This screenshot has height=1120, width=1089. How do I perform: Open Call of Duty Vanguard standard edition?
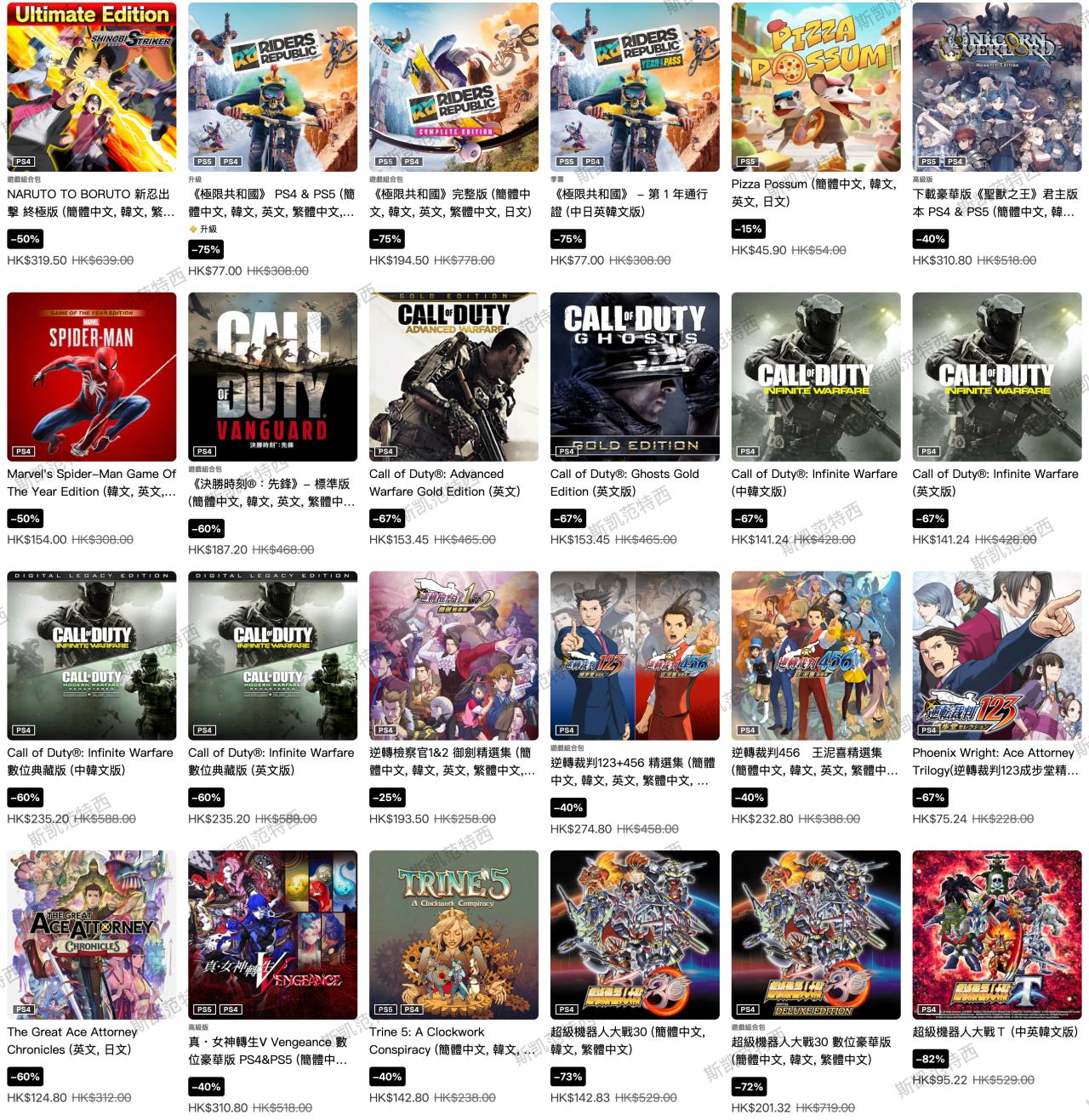point(272,376)
